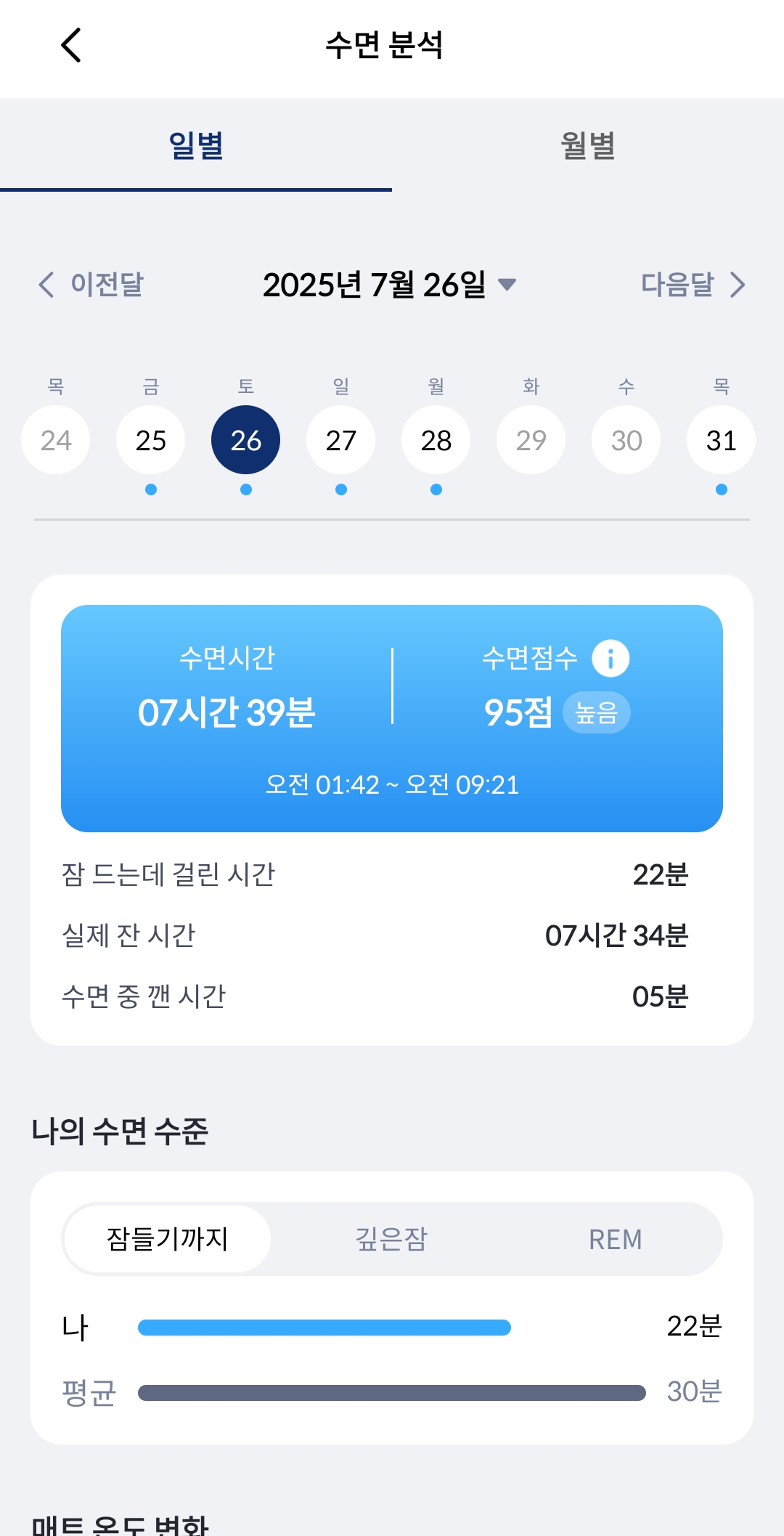
Task: Select date 26 in the calendar strip
Action: coord(245,439)
